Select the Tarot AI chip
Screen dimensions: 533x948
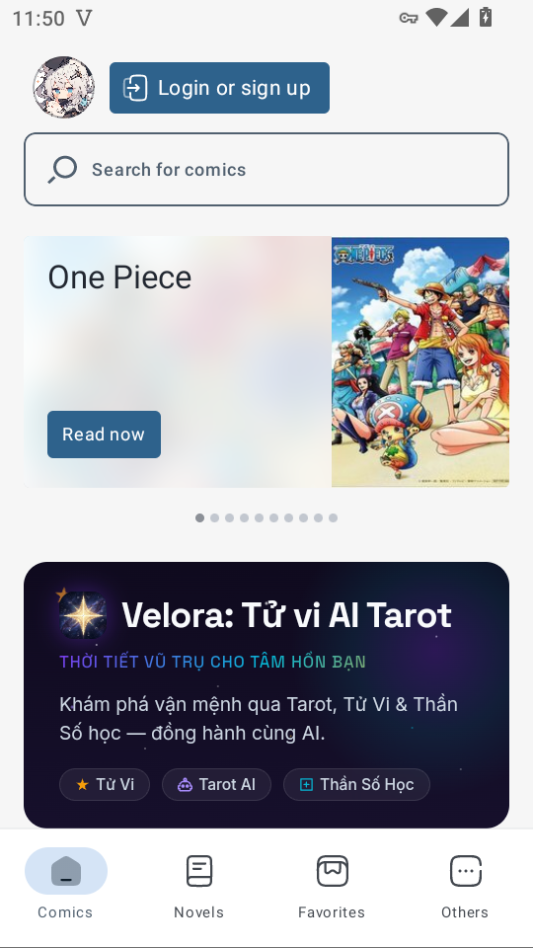coord(216,784)
